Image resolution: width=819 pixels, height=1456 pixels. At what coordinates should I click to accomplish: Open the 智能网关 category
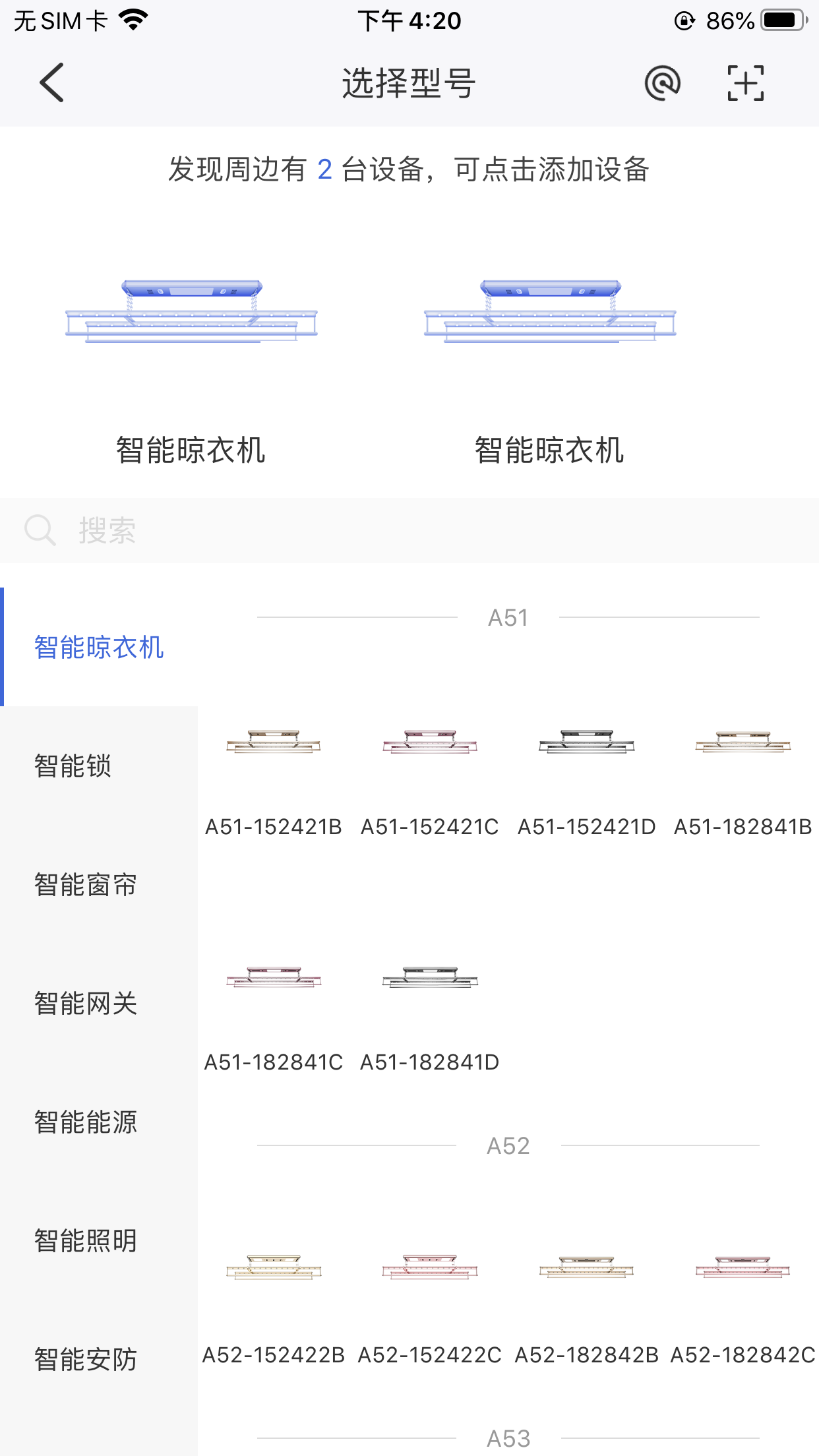pos(99,1003)
